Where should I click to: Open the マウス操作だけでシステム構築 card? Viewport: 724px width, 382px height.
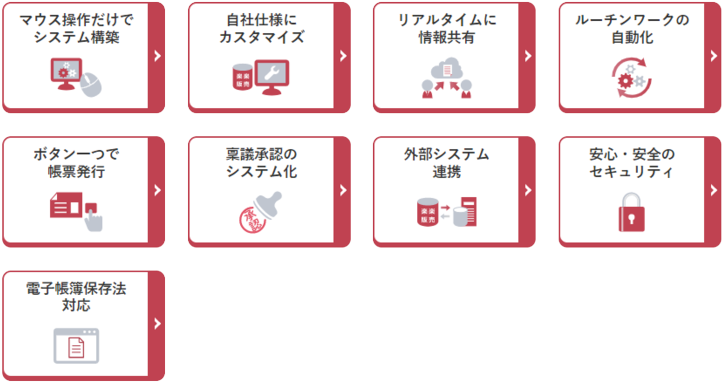84,57
